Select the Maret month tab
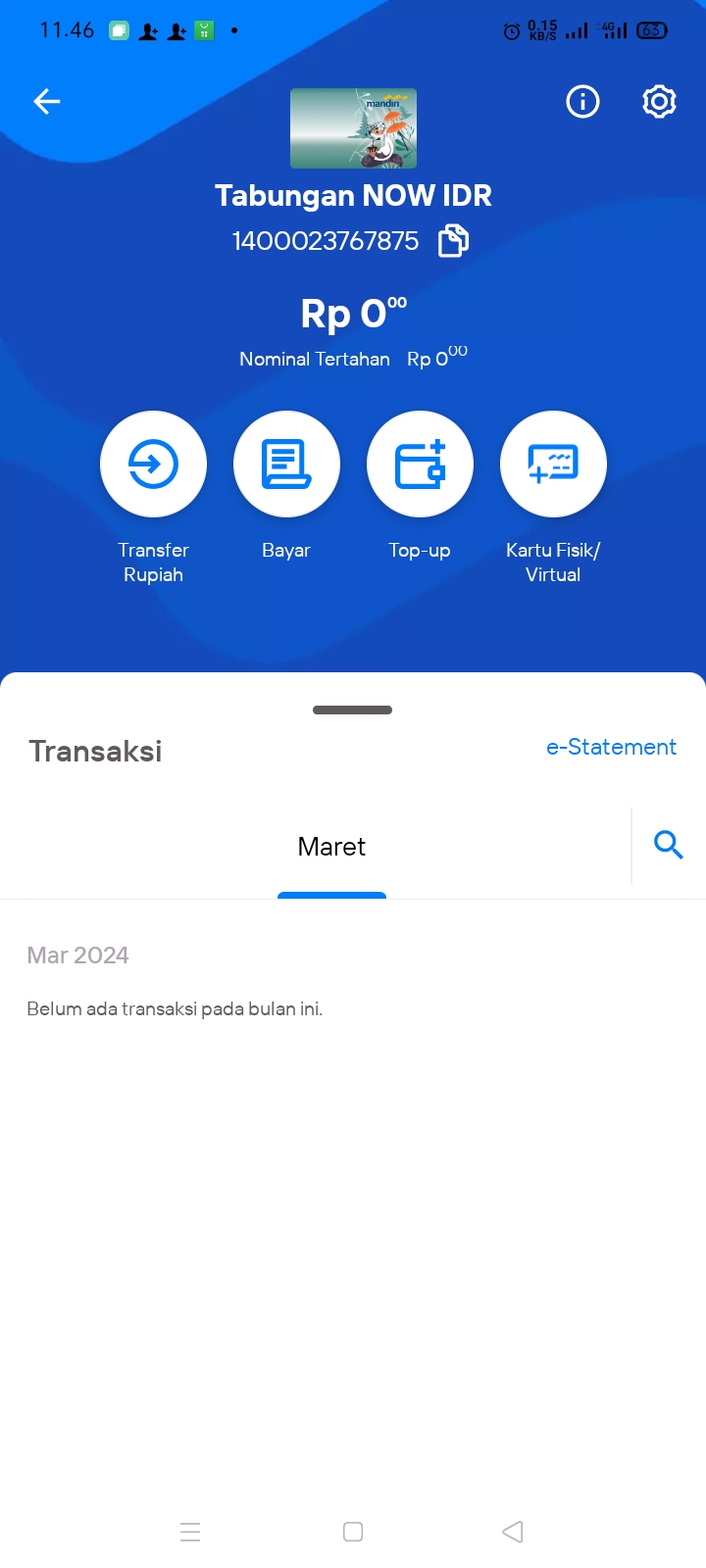 point(331,847)
